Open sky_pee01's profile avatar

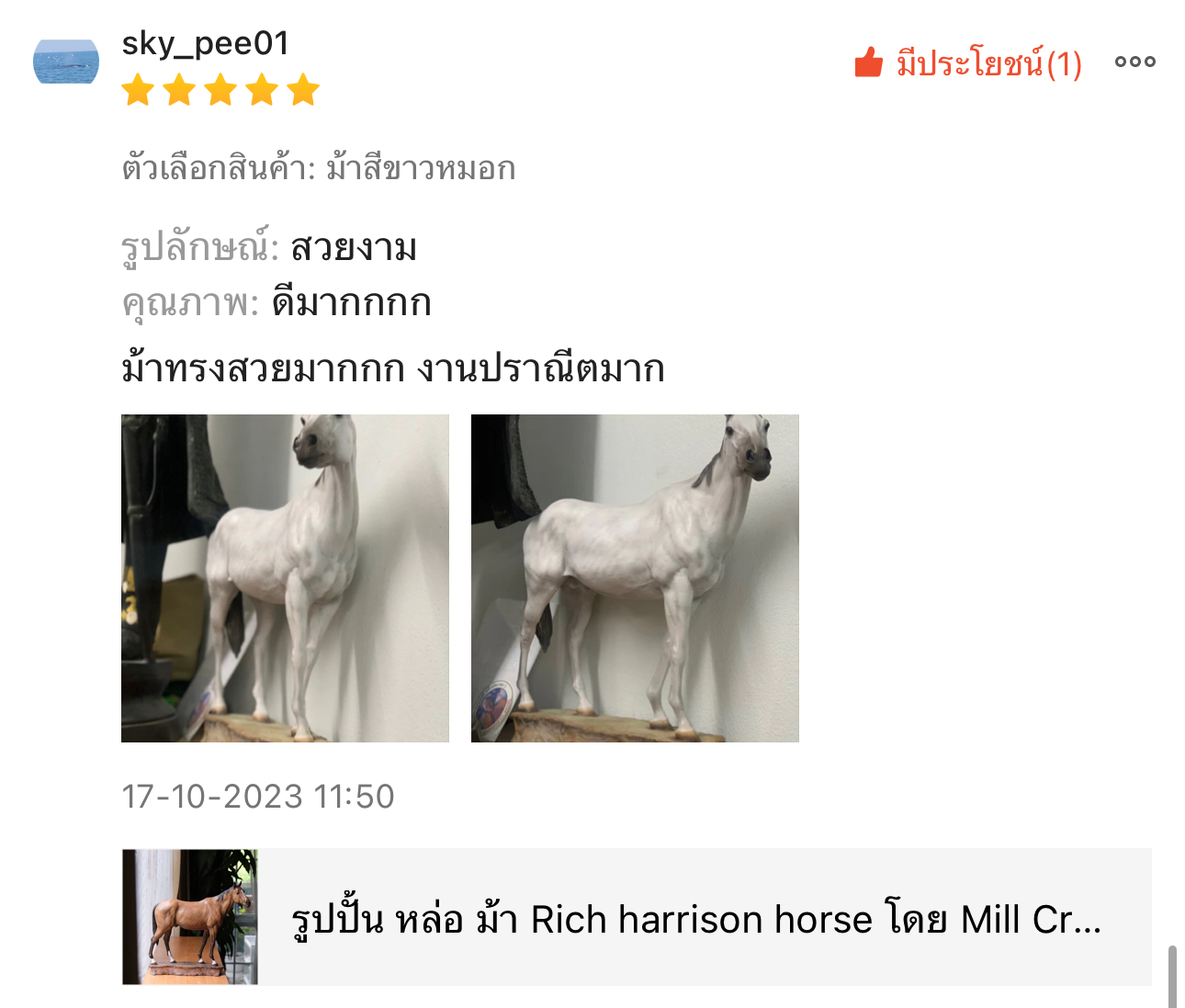point(66,62)
